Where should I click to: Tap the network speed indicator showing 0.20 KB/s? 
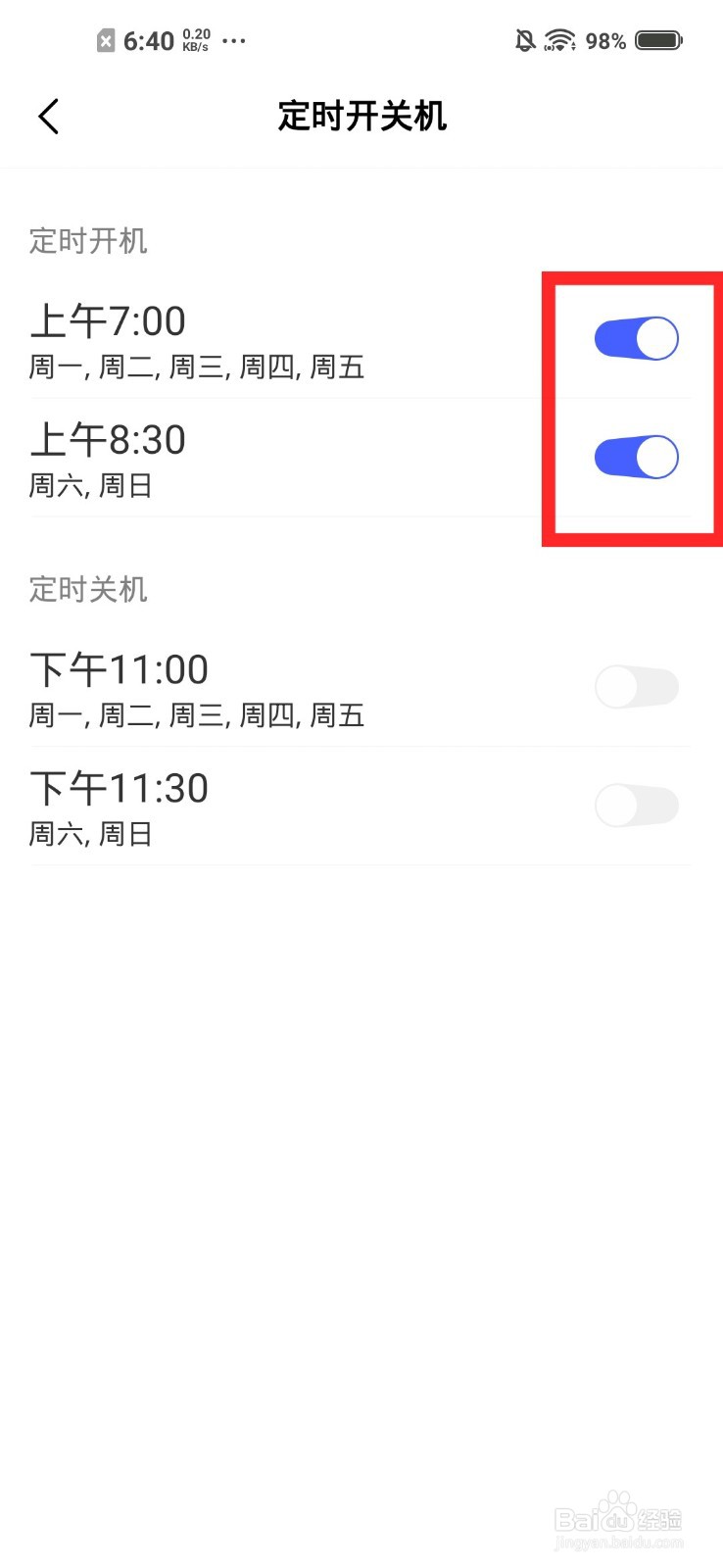point(194,39)
